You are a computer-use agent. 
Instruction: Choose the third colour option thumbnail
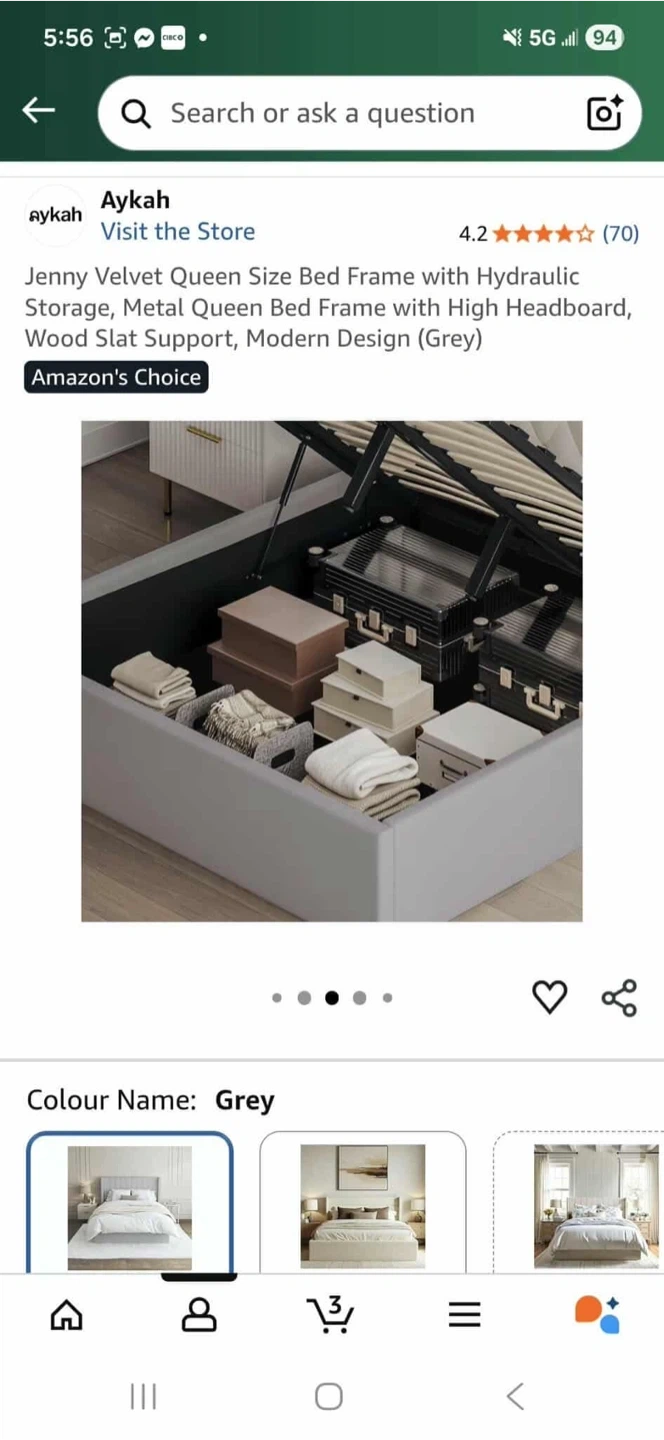coord(580,1203)
